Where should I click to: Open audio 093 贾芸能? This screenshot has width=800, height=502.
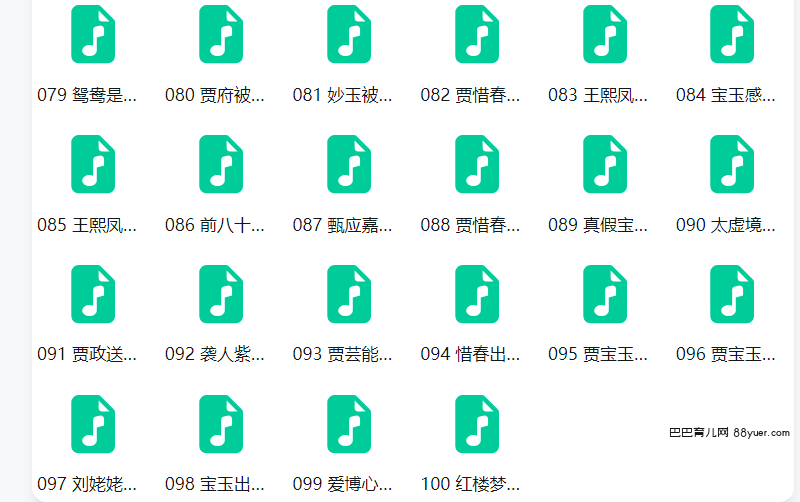click(349, 295)
